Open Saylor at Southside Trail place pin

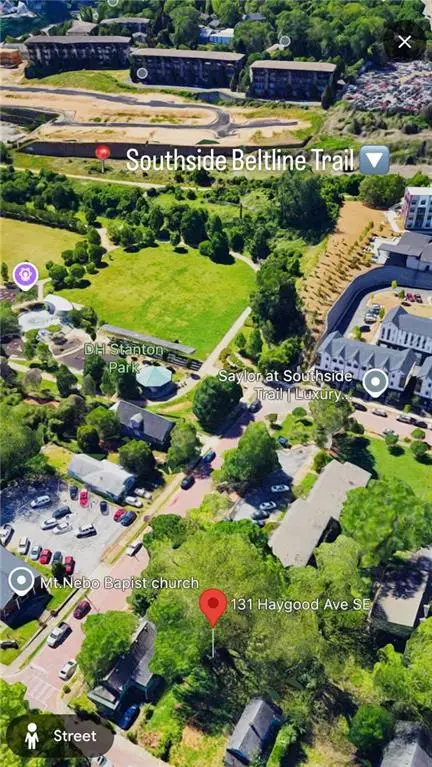pyautogui.click(x=375, y=383)
